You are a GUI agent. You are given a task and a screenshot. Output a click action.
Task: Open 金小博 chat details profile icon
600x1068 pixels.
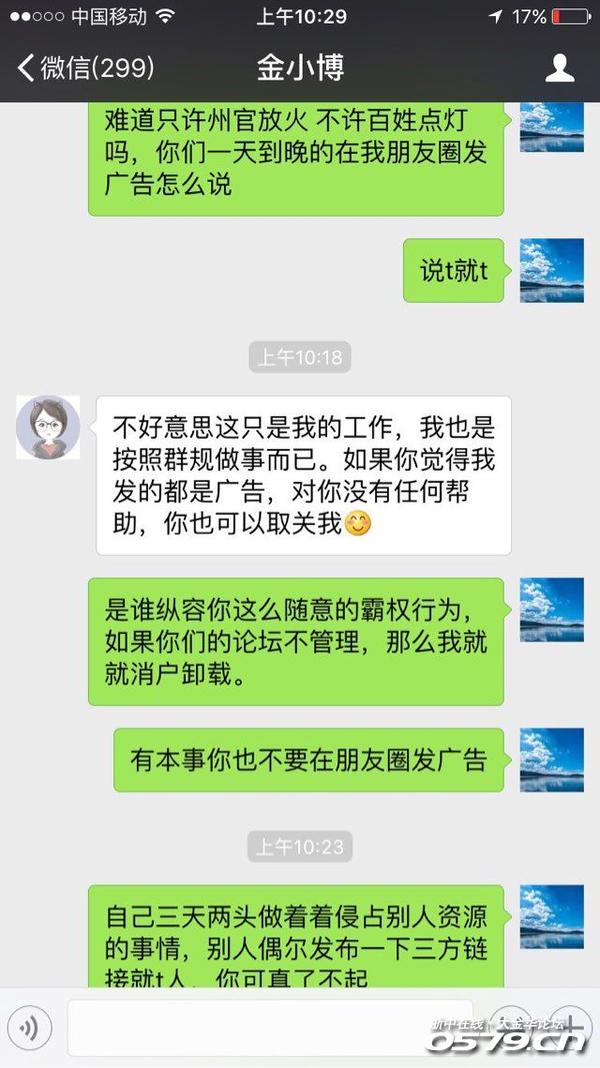pos(559,68)
